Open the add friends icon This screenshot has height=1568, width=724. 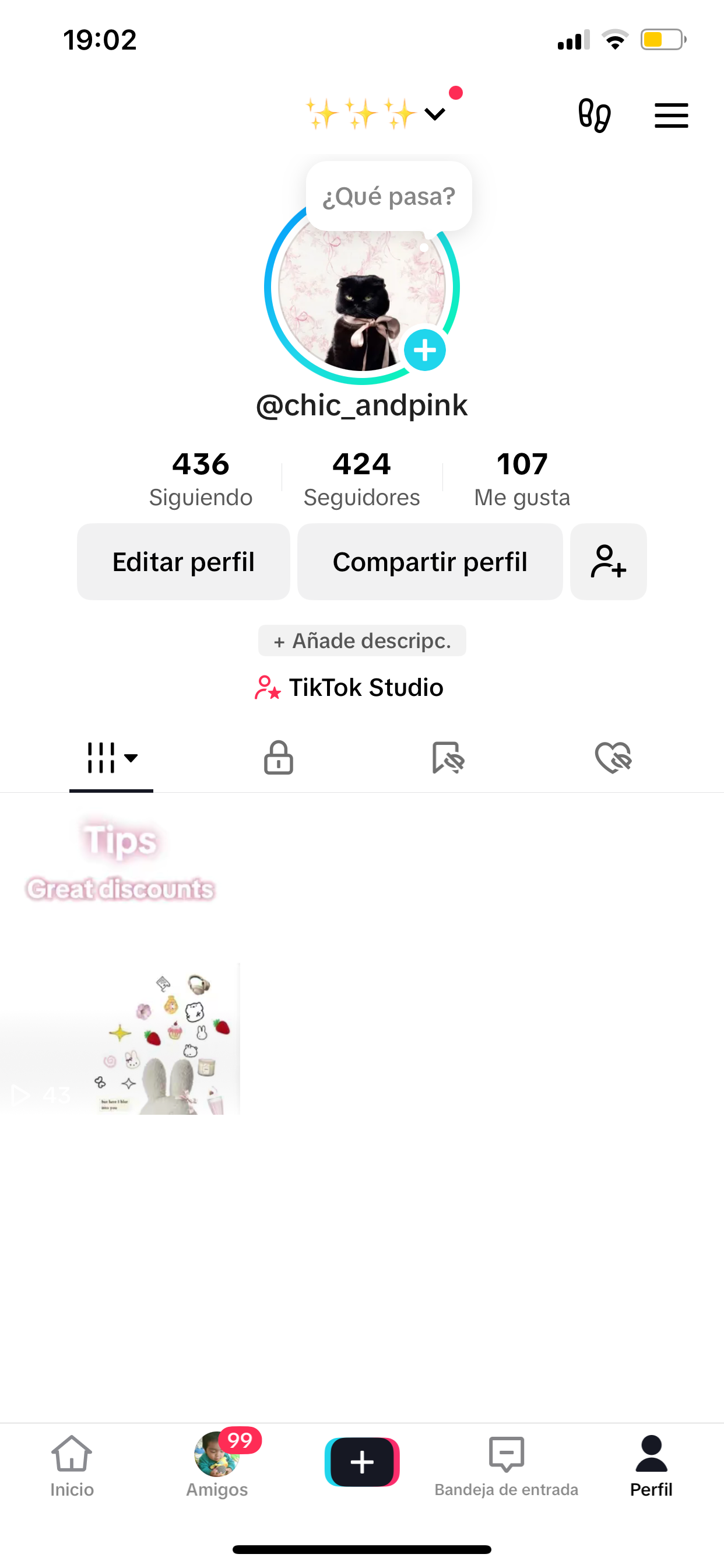tap(609, 562)
